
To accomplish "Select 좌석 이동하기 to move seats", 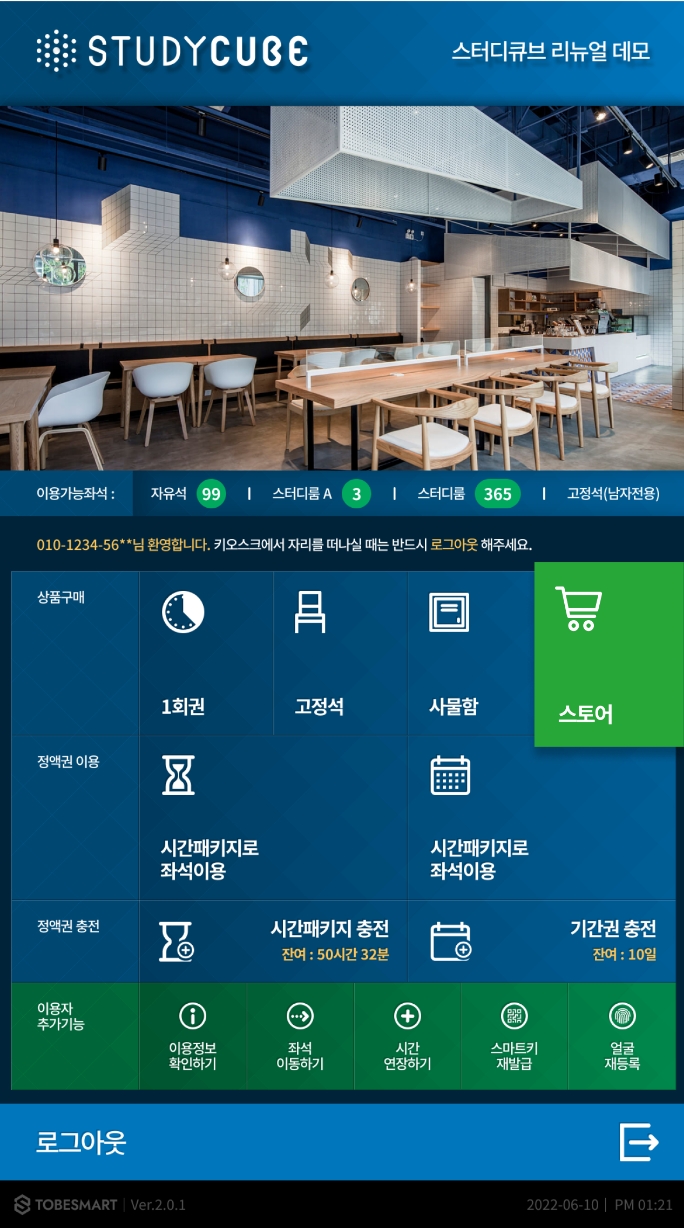I will click(x=300, y=1037).
